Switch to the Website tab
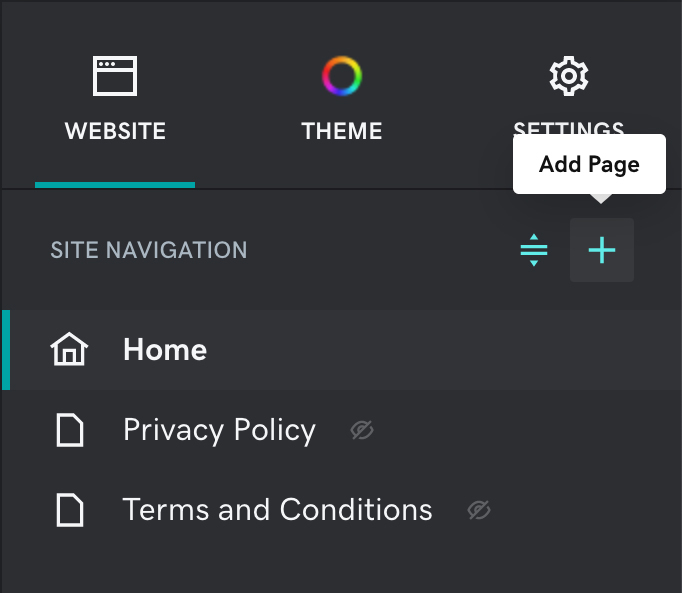Screen dimensions: 682x593 pyautogui.click(x=115, y=101)
